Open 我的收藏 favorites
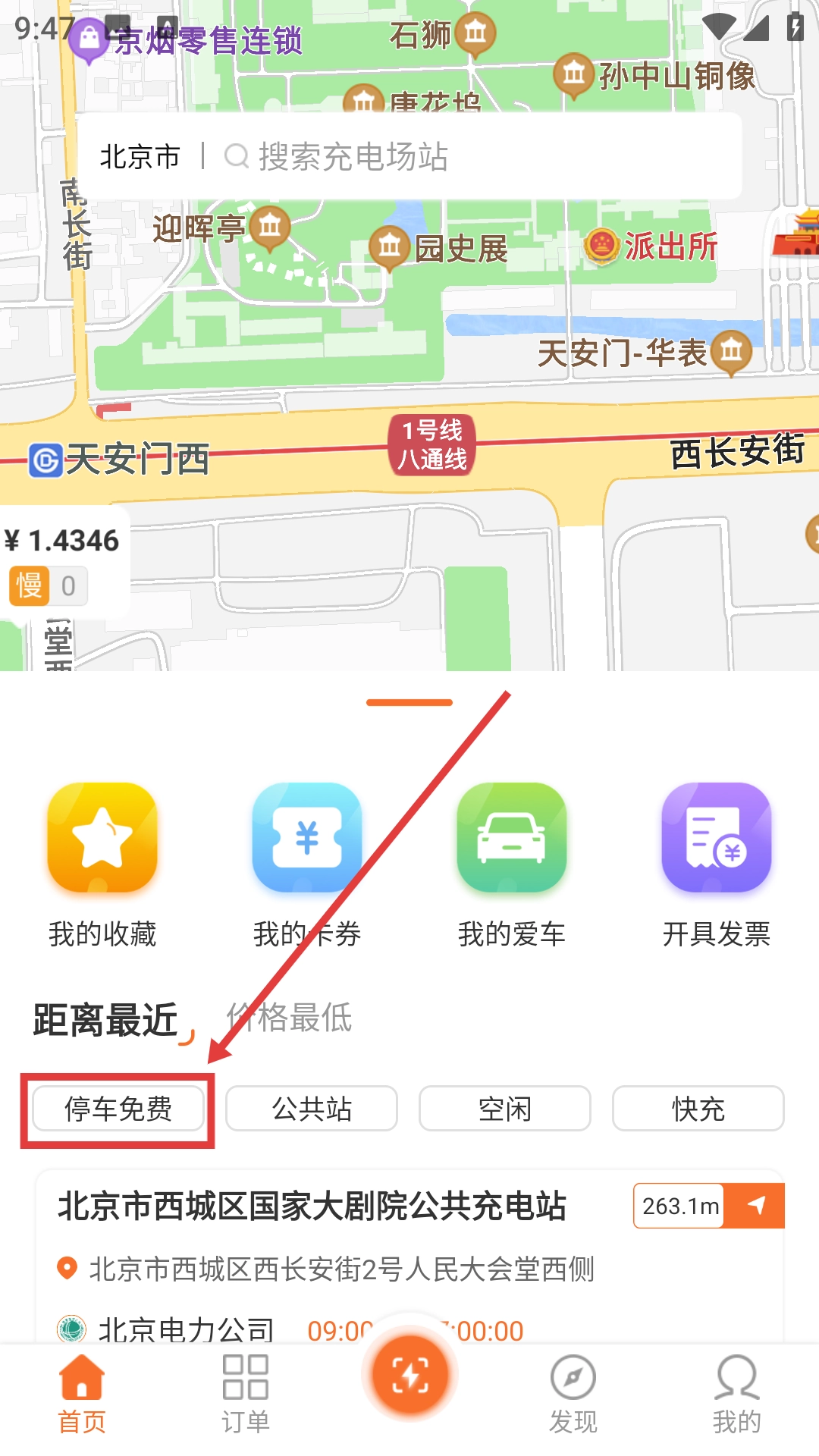This screenshot has height=1456, width=819. pos(102,864)
